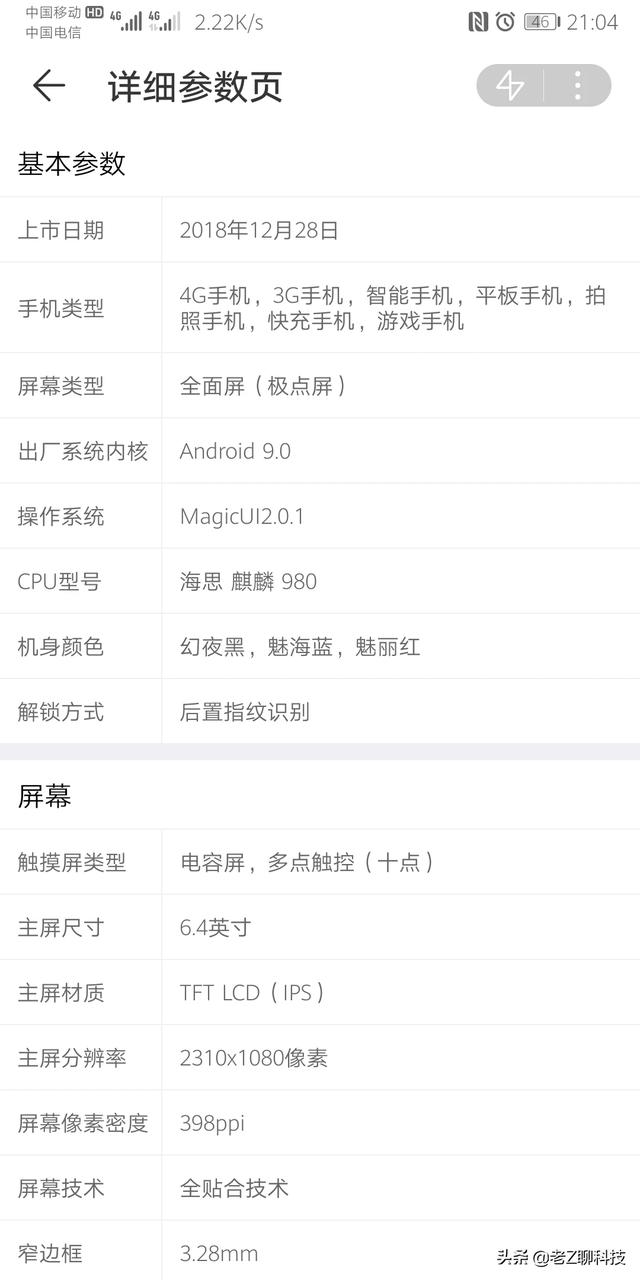Open the three-dot overflow menu

tap(577, 86)
